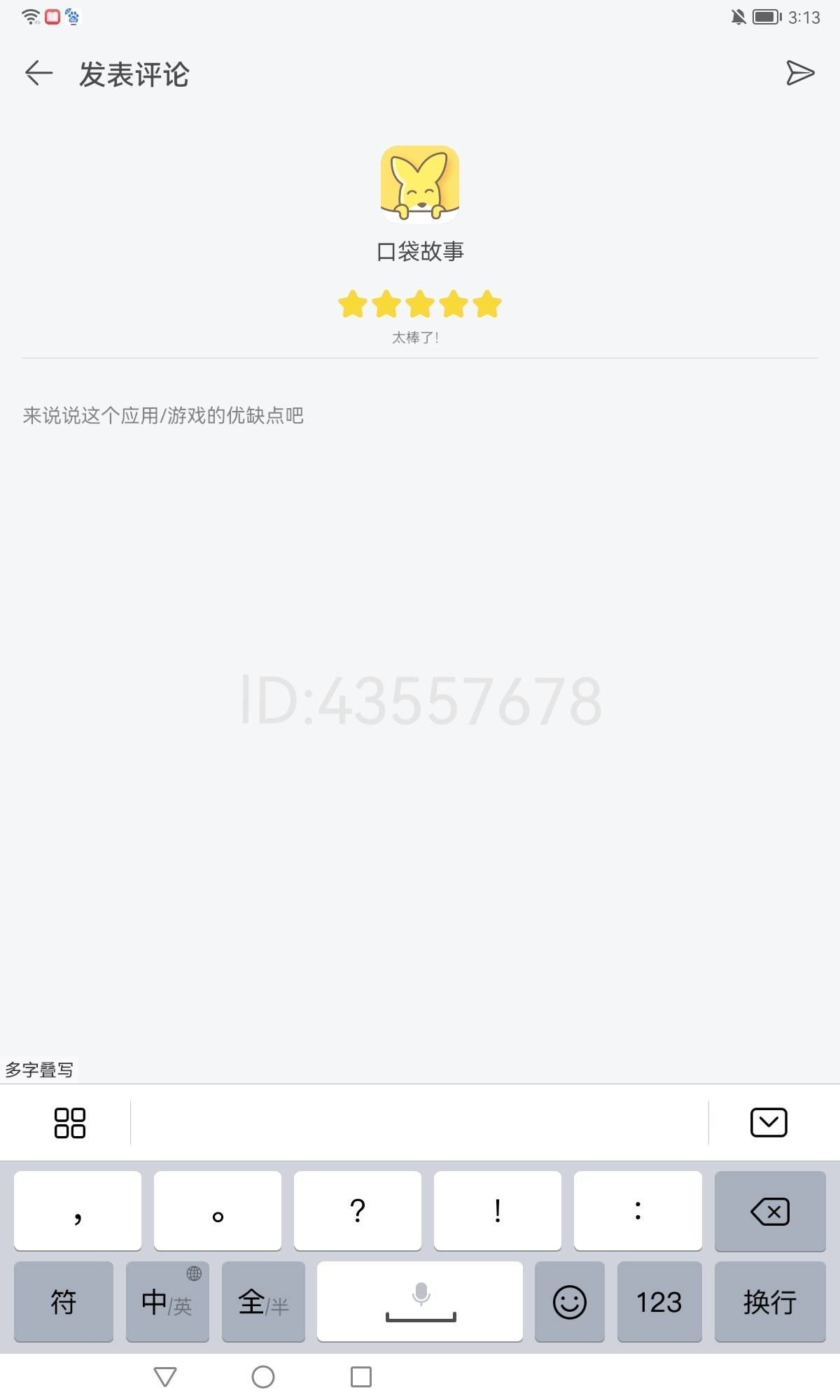Toggle the 全/半 width key
Image resolution: width=840 pixels, height=1400 pixels.
coord(263,1302)
